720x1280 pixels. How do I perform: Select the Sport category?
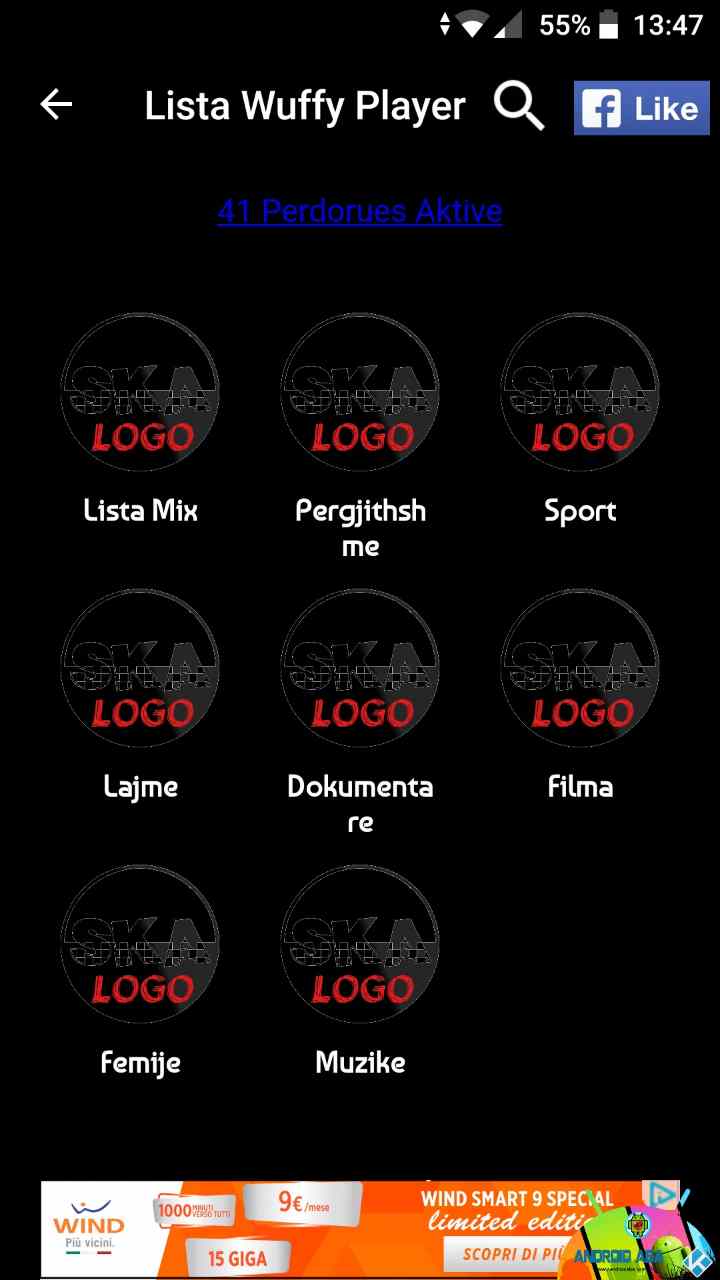coord(580,421)
